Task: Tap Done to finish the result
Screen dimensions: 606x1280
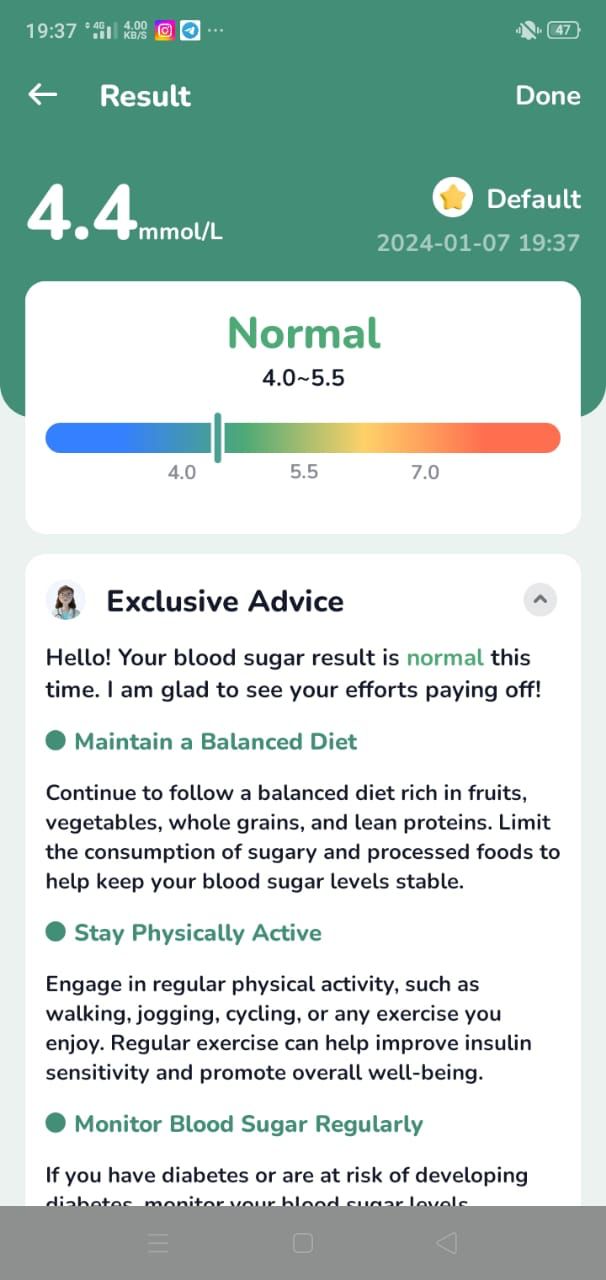Action: [x=547, y=95]
